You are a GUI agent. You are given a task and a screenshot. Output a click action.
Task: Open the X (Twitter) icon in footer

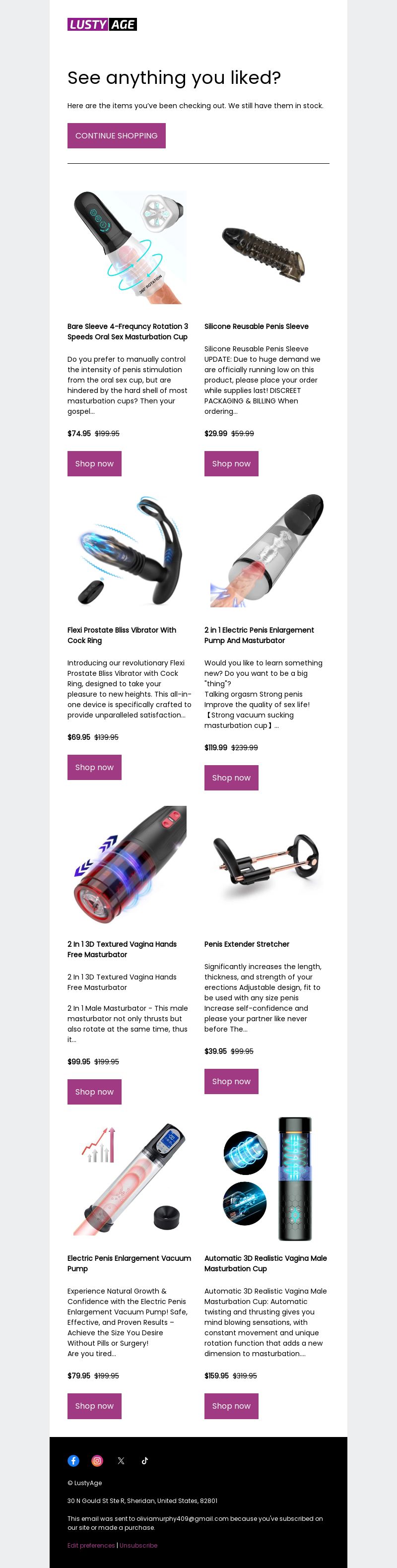click(x=121, y=1461)
